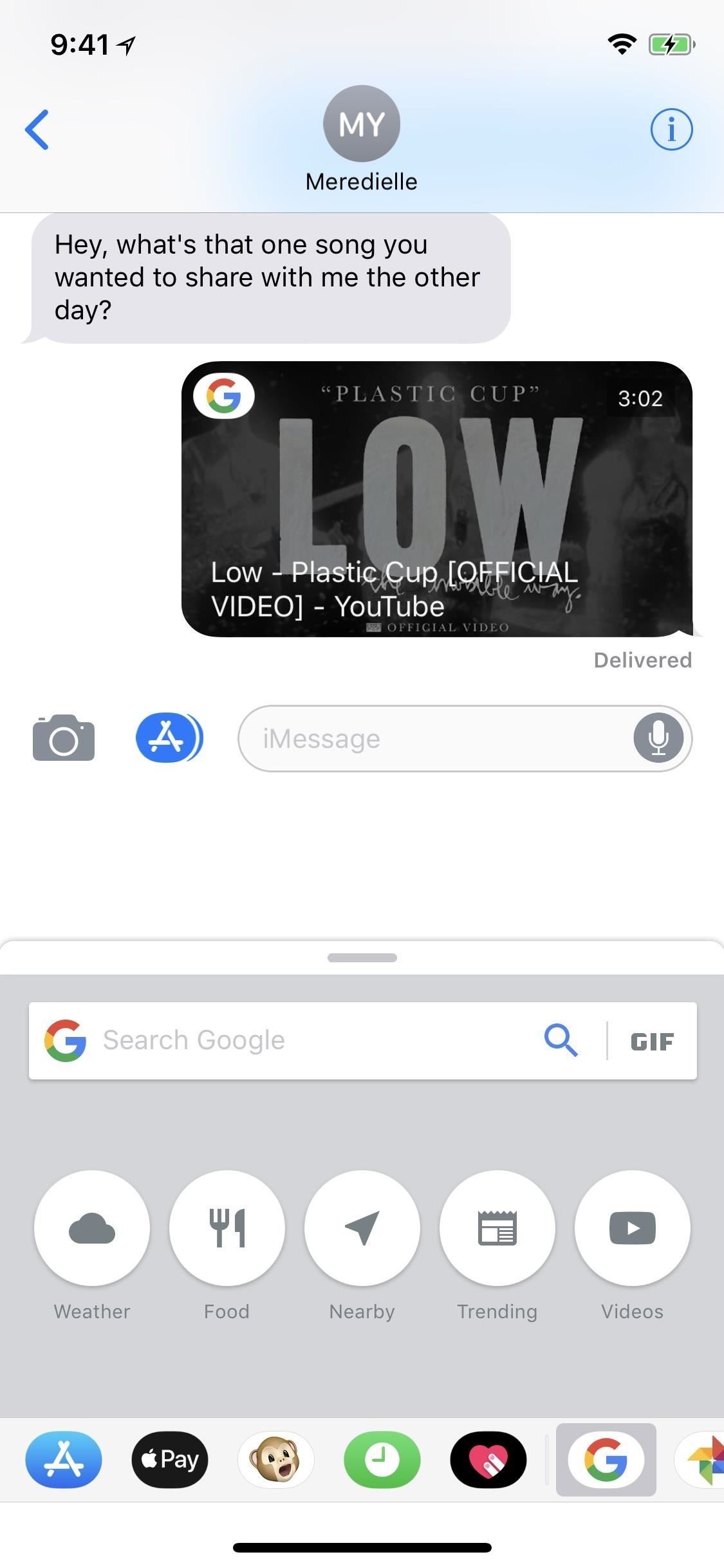Open contact details with the info button
The image size is (724, 1568).
[671, 129]
